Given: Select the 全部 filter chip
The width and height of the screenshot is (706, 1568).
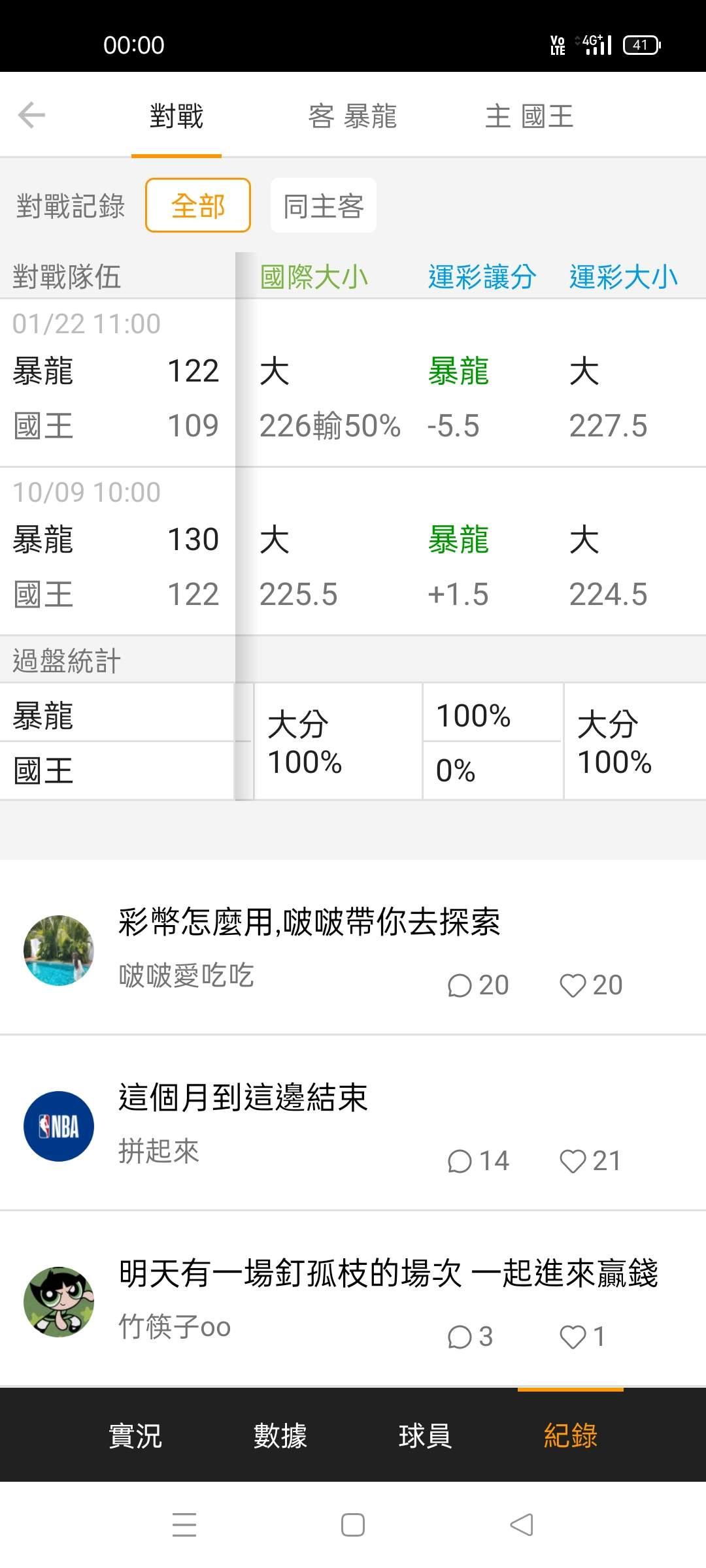Looking at the screenshot, I should point(198,205).
